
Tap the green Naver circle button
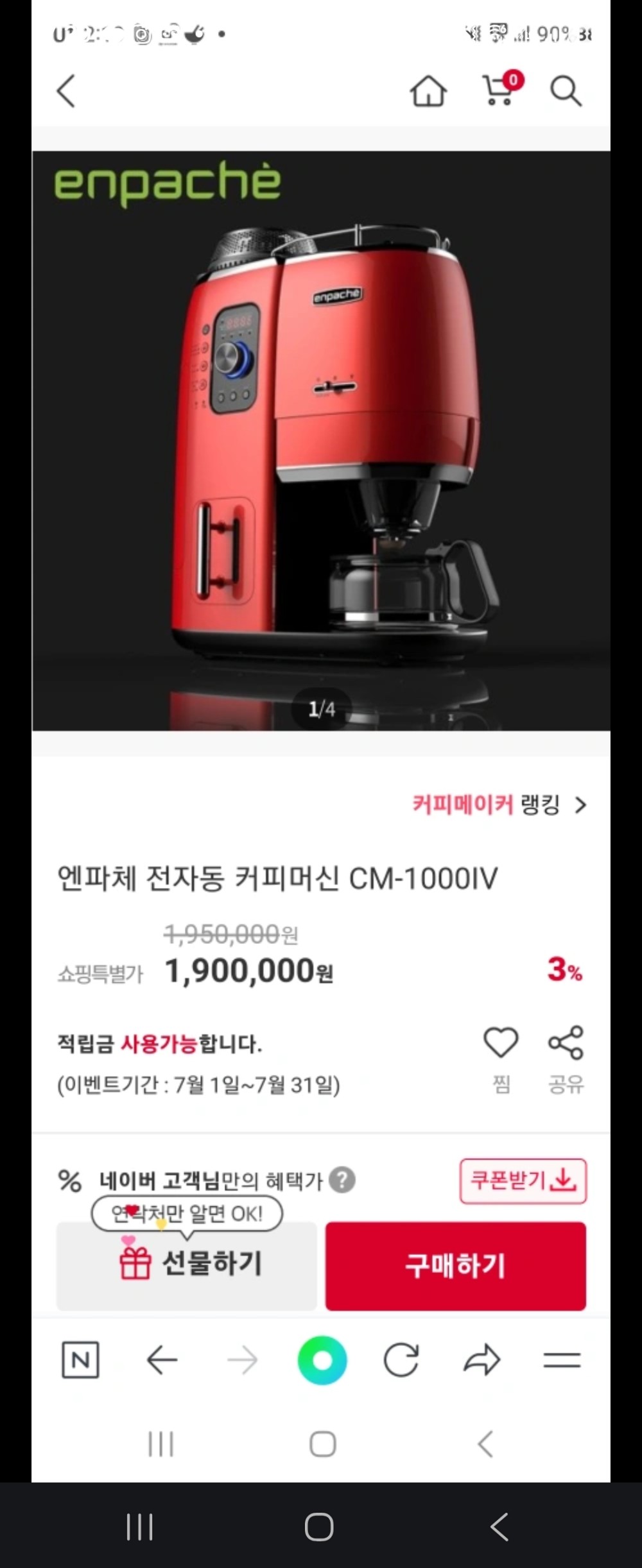point(322,1360)
